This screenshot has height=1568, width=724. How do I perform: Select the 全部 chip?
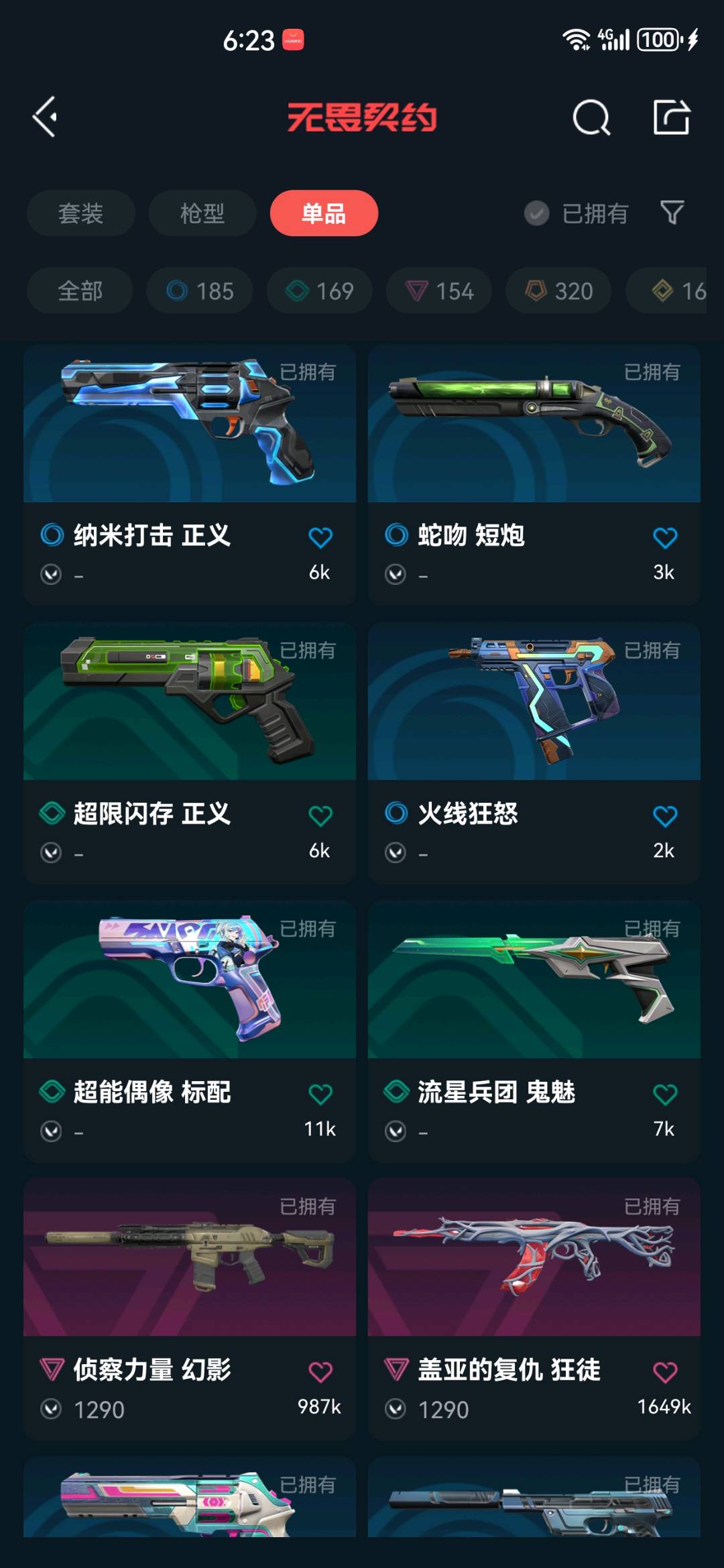click(x=80, y=290)
